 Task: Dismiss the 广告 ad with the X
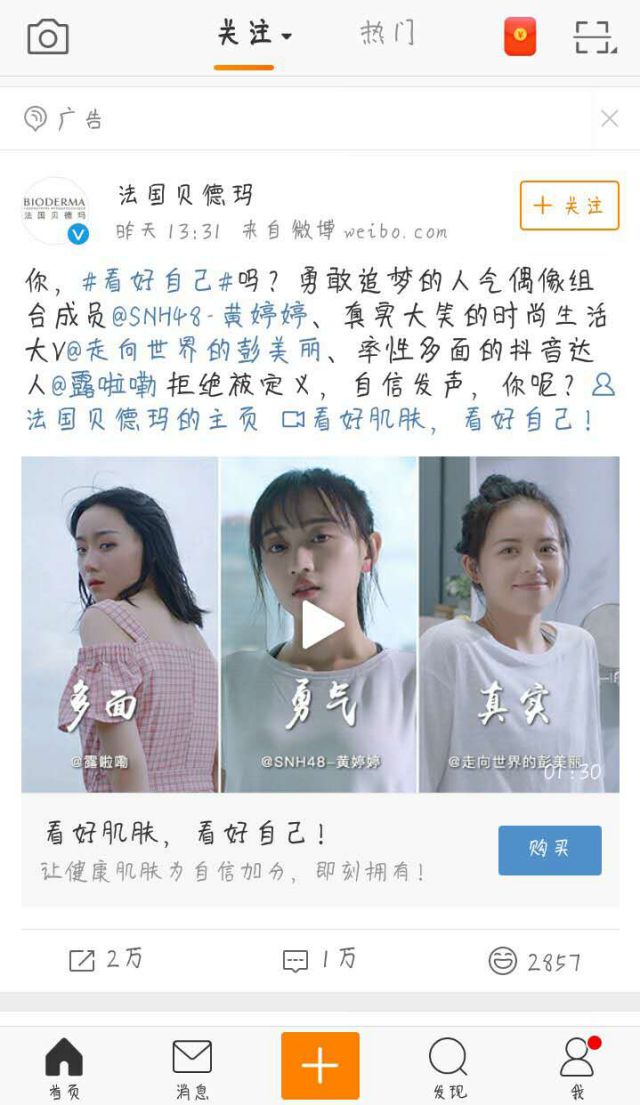point(609,118)
